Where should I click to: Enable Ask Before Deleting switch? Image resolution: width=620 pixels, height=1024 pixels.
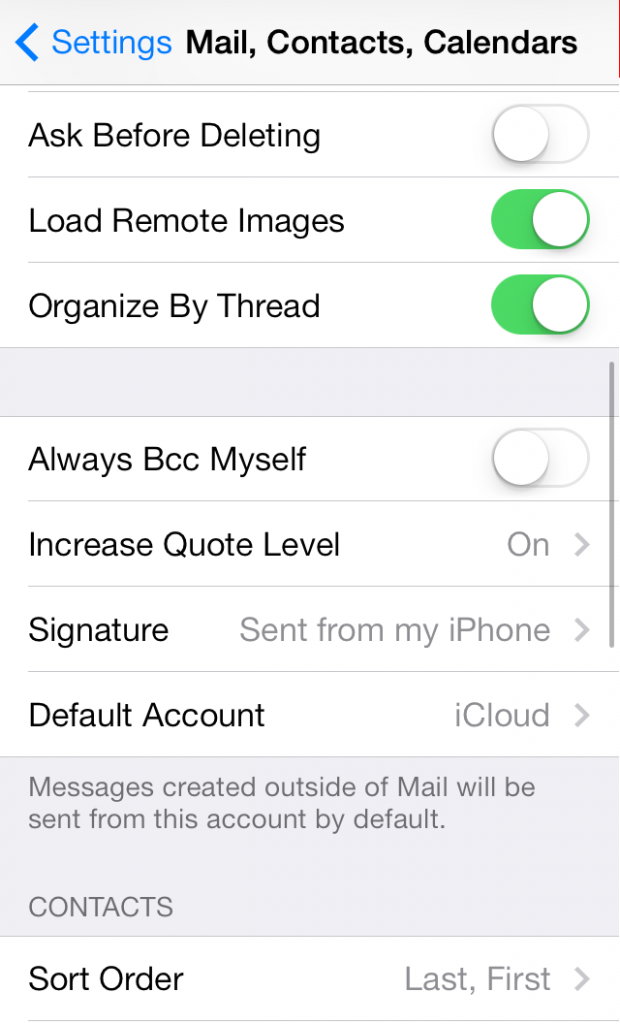[x=540, y=135]
